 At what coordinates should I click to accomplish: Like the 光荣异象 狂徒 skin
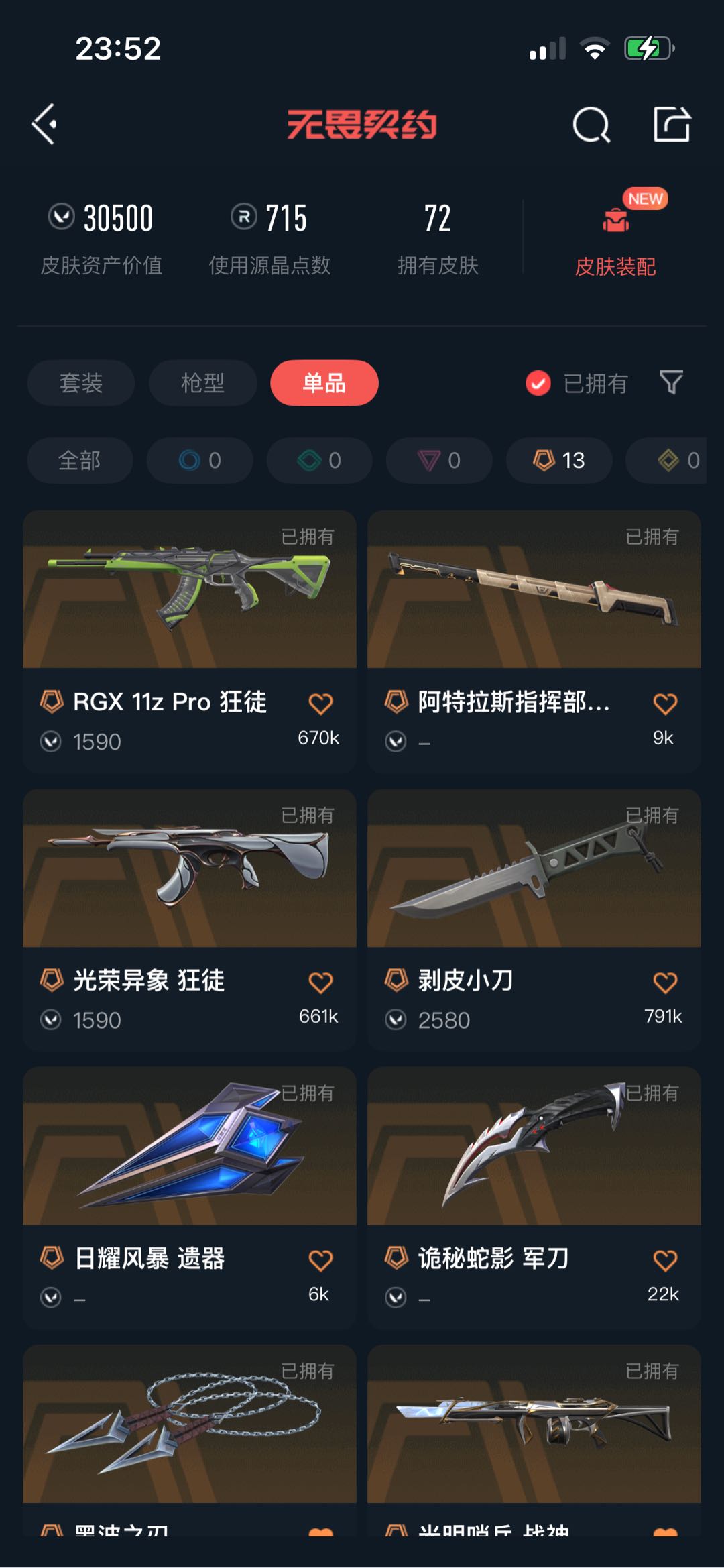(x=320, y=983)
